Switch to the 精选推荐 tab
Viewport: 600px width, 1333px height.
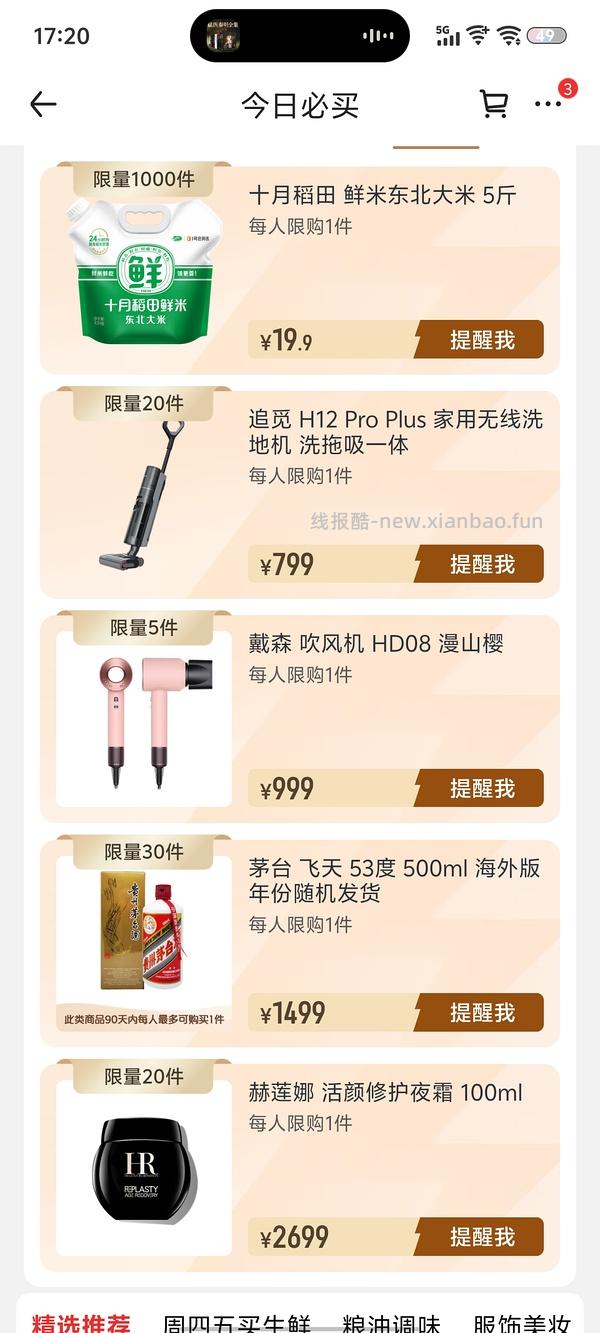pyautogui.click(x=80, y=1322)
